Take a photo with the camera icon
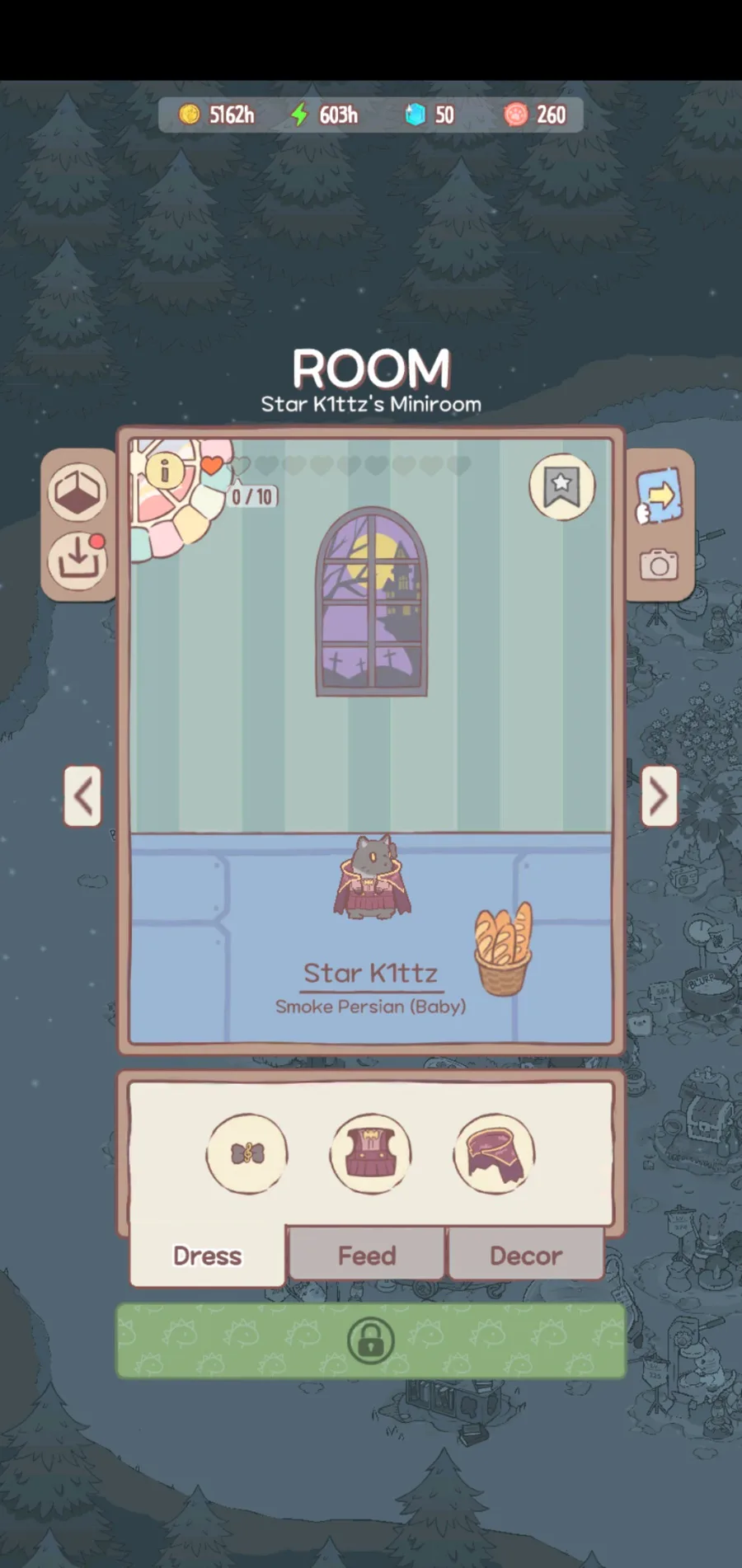Image resolution: width=742 pixels, height=1568 pixels. click(x=660, y=565)
